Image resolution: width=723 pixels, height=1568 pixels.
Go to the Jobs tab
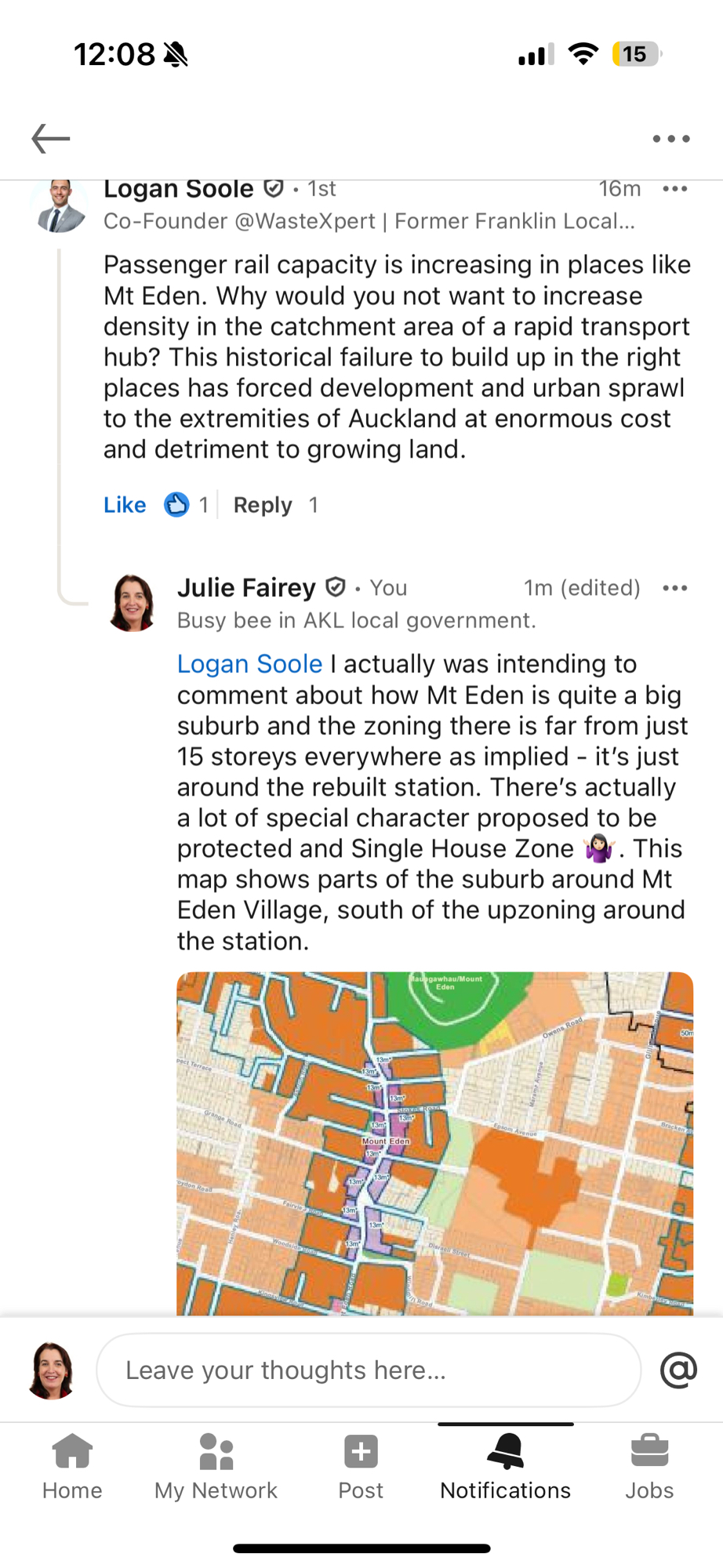[649, 1465]
